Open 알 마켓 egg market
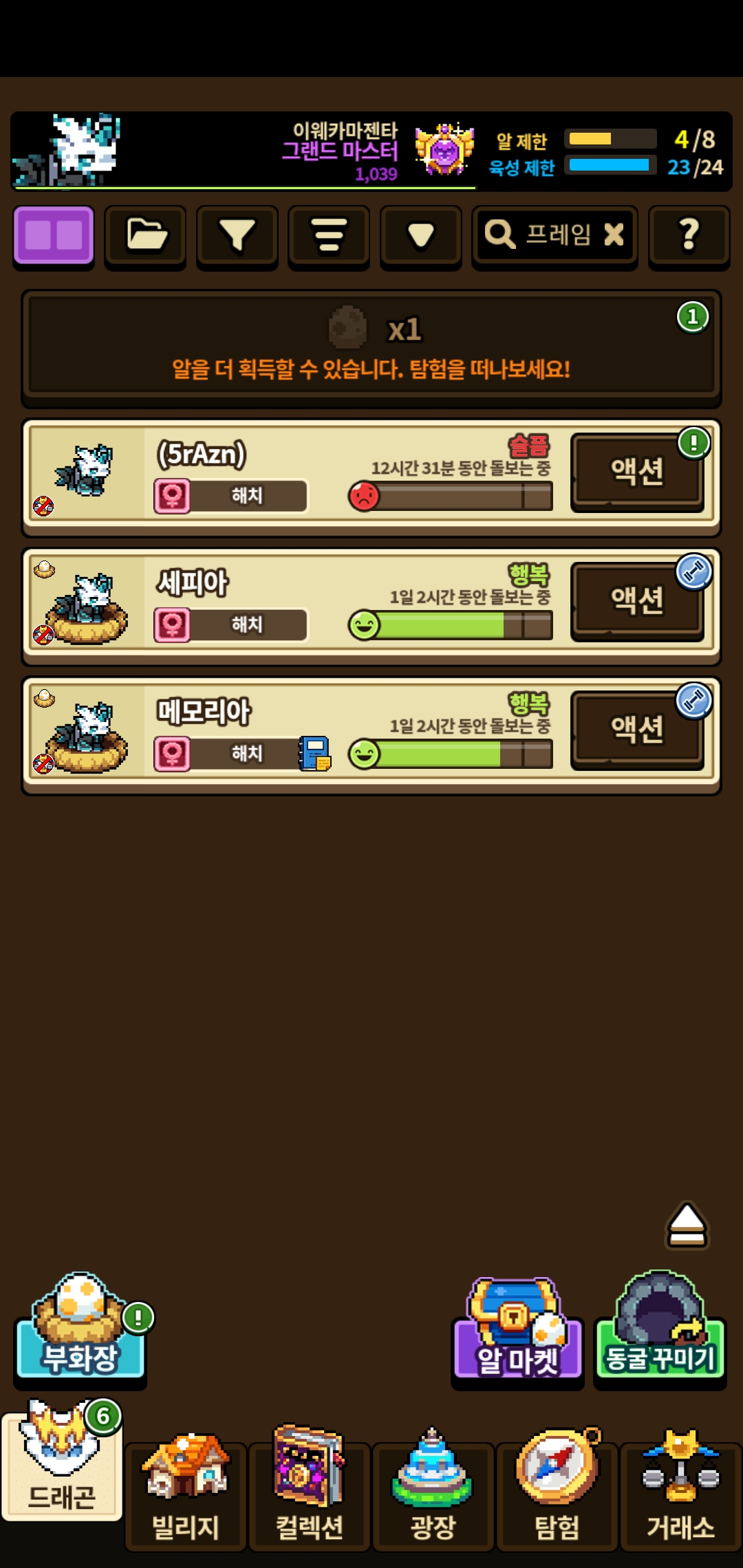Screen dimensions: 743x1568 coord(517,1331)
